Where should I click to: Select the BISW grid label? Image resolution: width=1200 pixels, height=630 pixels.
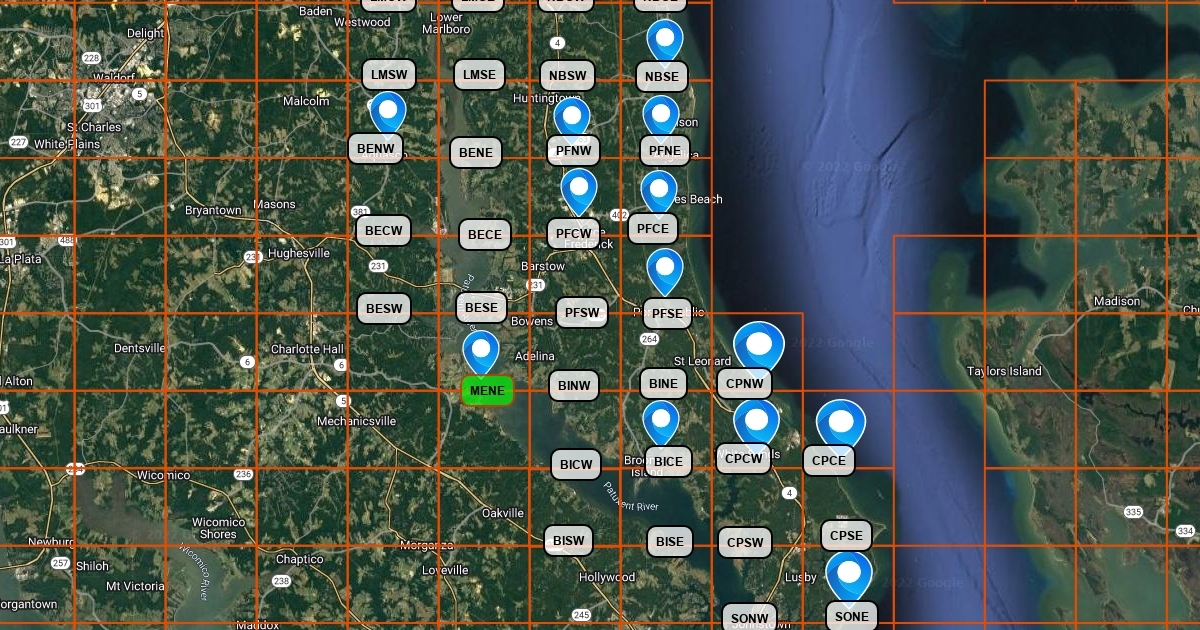click(x=568, y=541)
